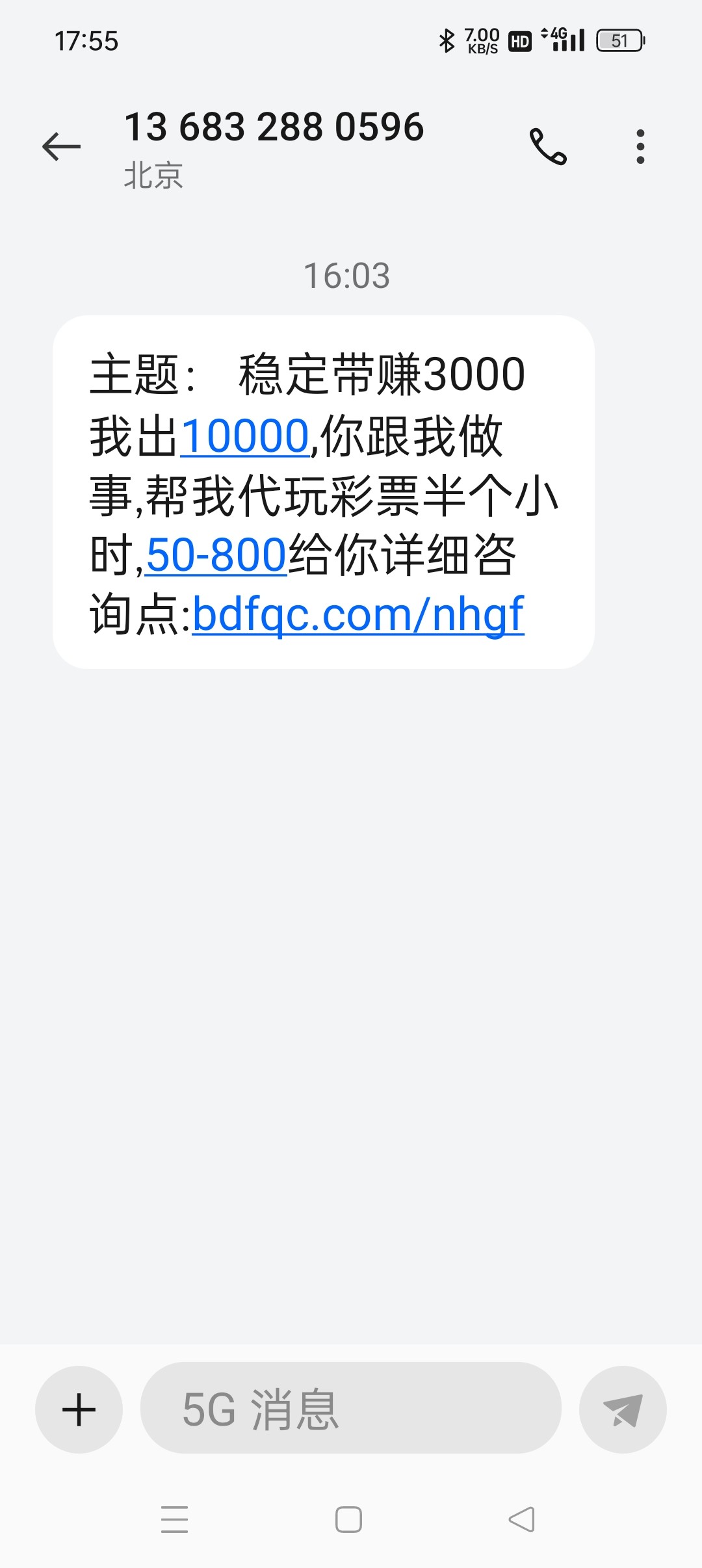Open recent apps from navigation bar
702x1568 pixels.
[174, 1519]
